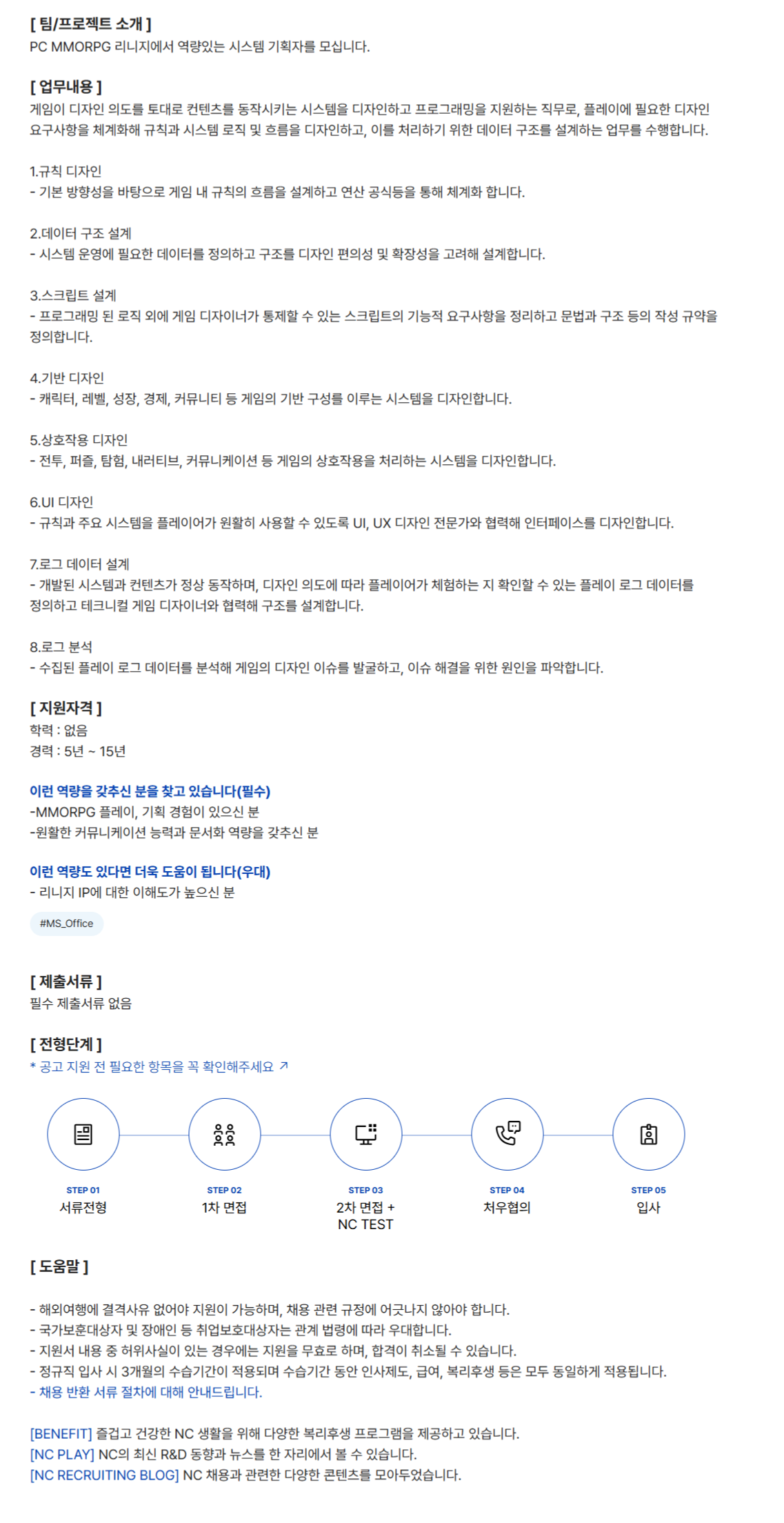Open the 채용 반환 서류 절차 guide link
784x1523 pixels.
click(x=146, y=1392)
